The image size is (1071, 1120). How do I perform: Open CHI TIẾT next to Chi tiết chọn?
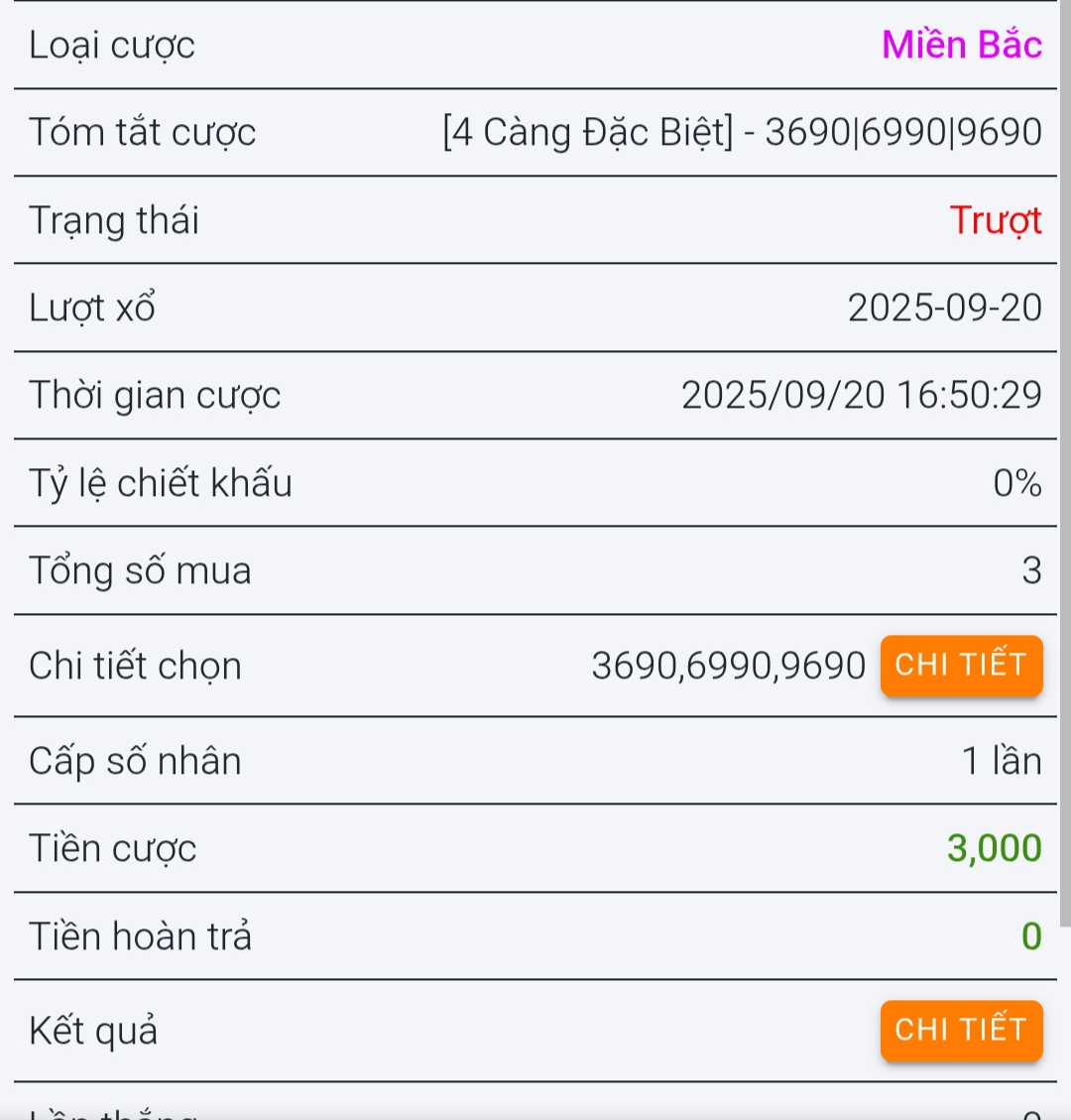[x=960, y=665]
